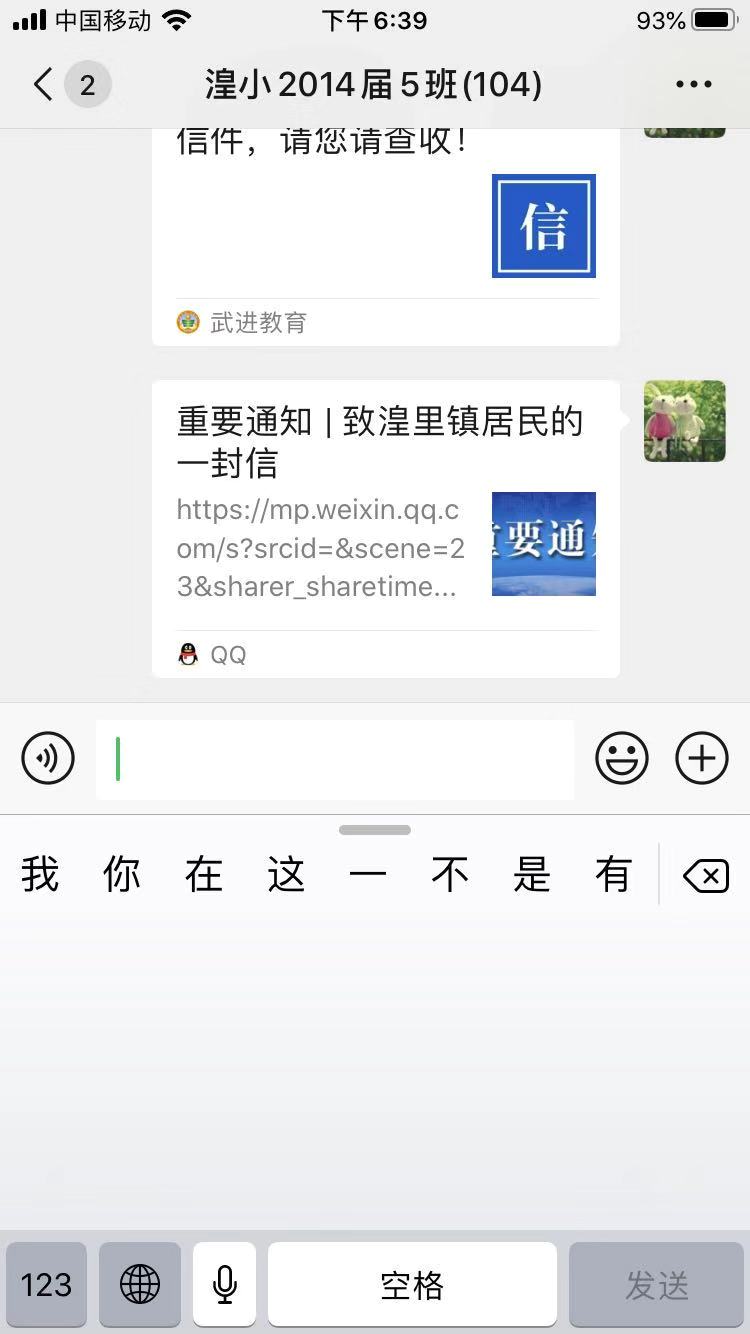Viewport: 750px width, 1334px height.
Task: Open the group chat info overflow menu
Action: pyautogui.click(x=694, y=85)
